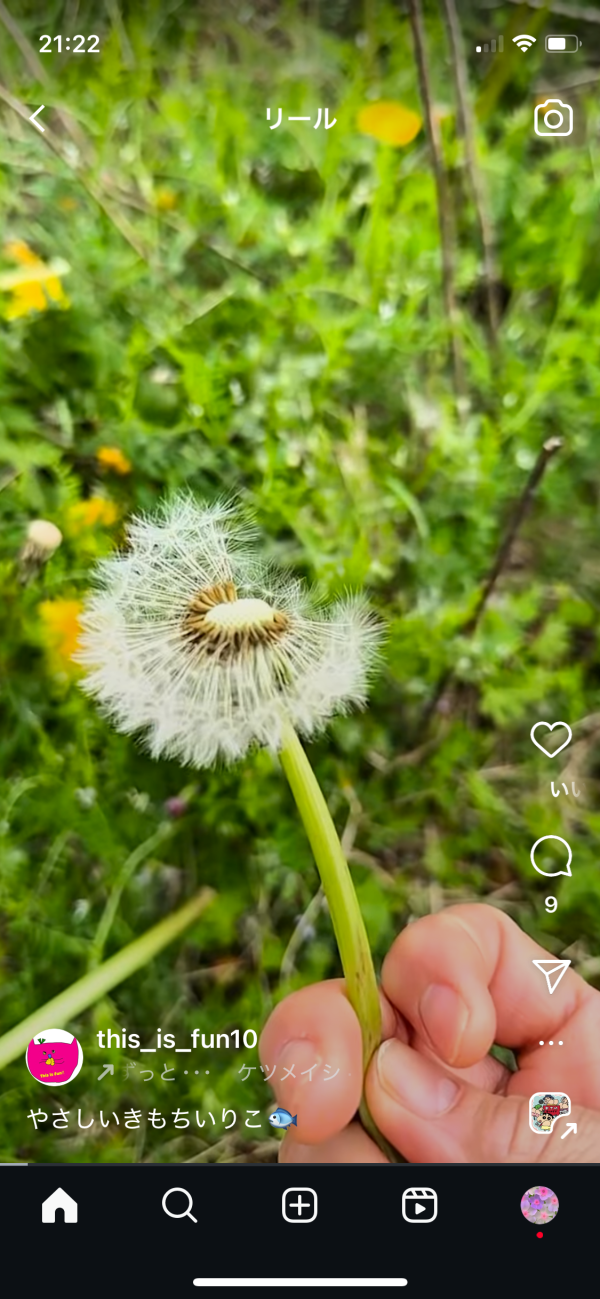Like this reel with the heart icon
Viewport: 600px width, 1299px height.
pos(551,740)
